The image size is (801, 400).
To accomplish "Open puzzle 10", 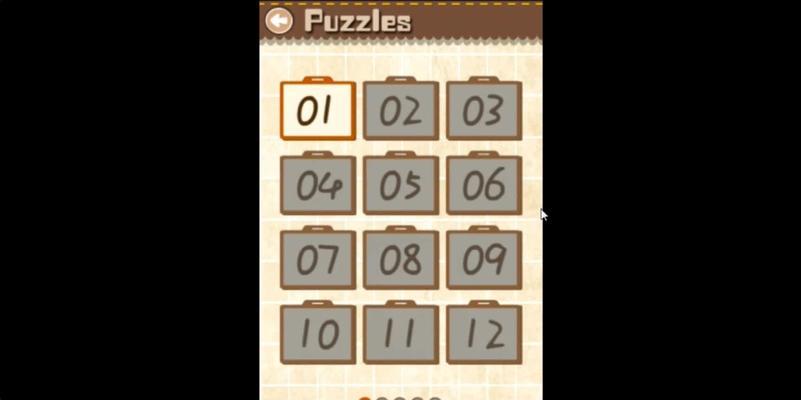I will [317, 334].
